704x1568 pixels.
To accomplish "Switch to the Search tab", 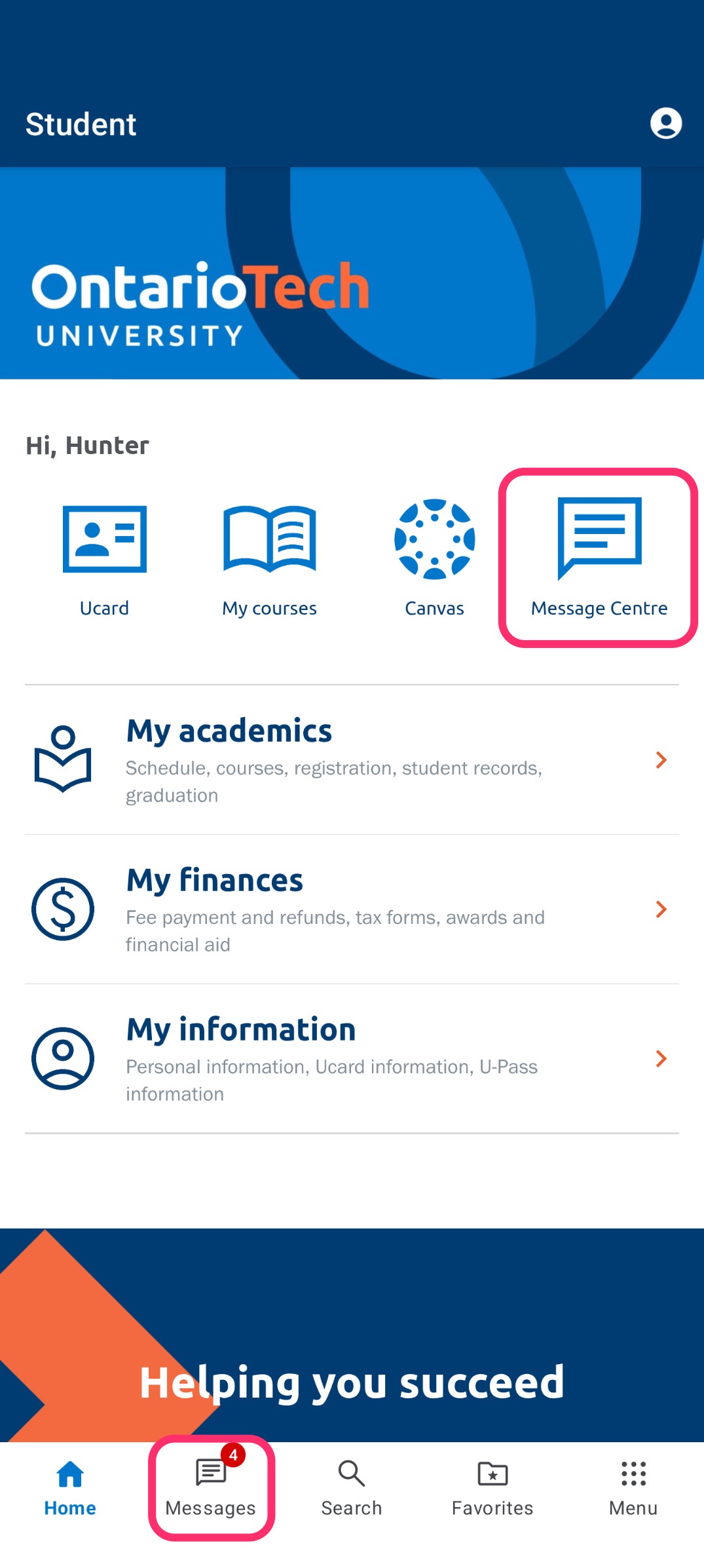I will (352, 1489).
